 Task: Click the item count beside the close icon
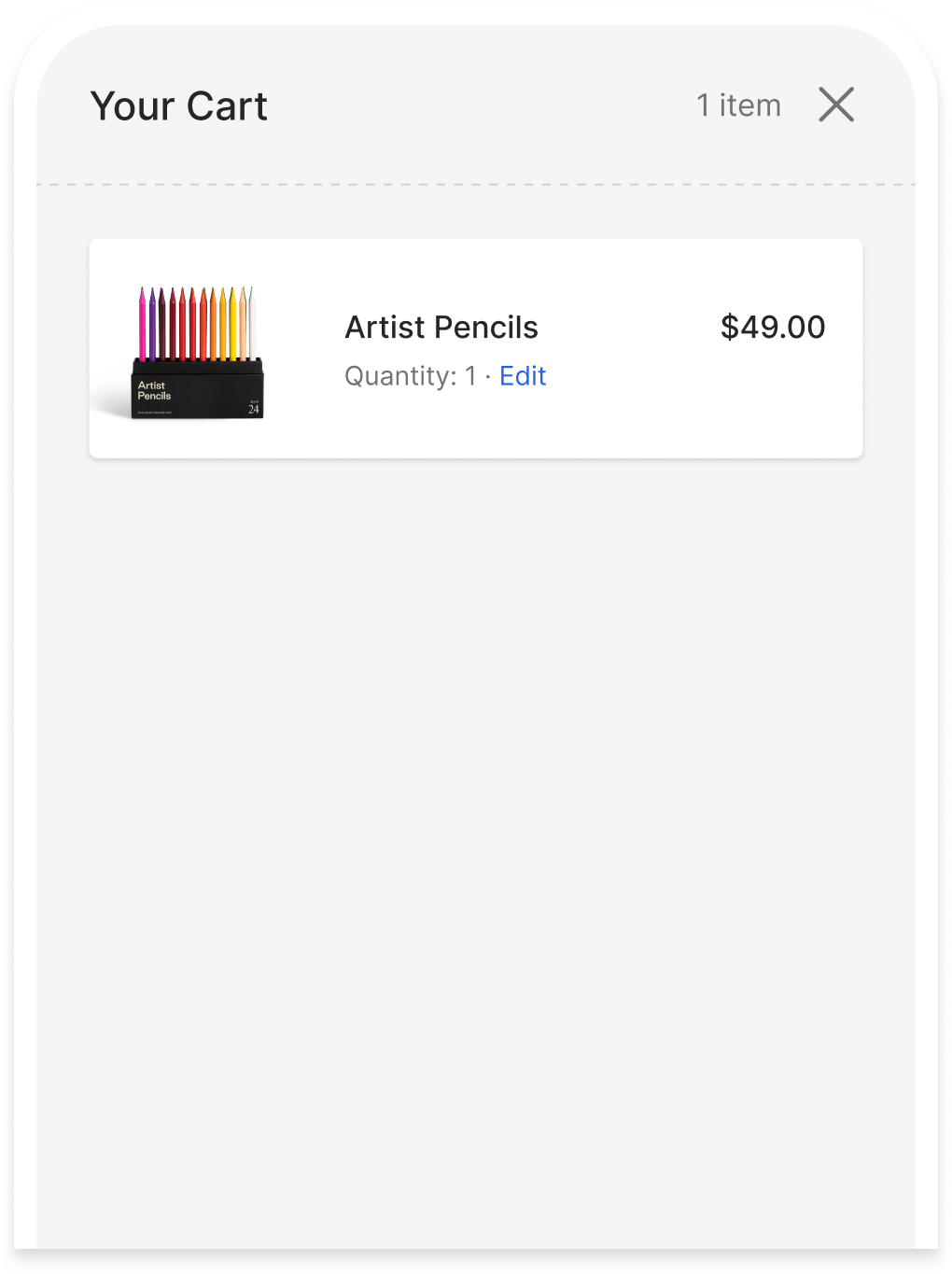point(739,105)
